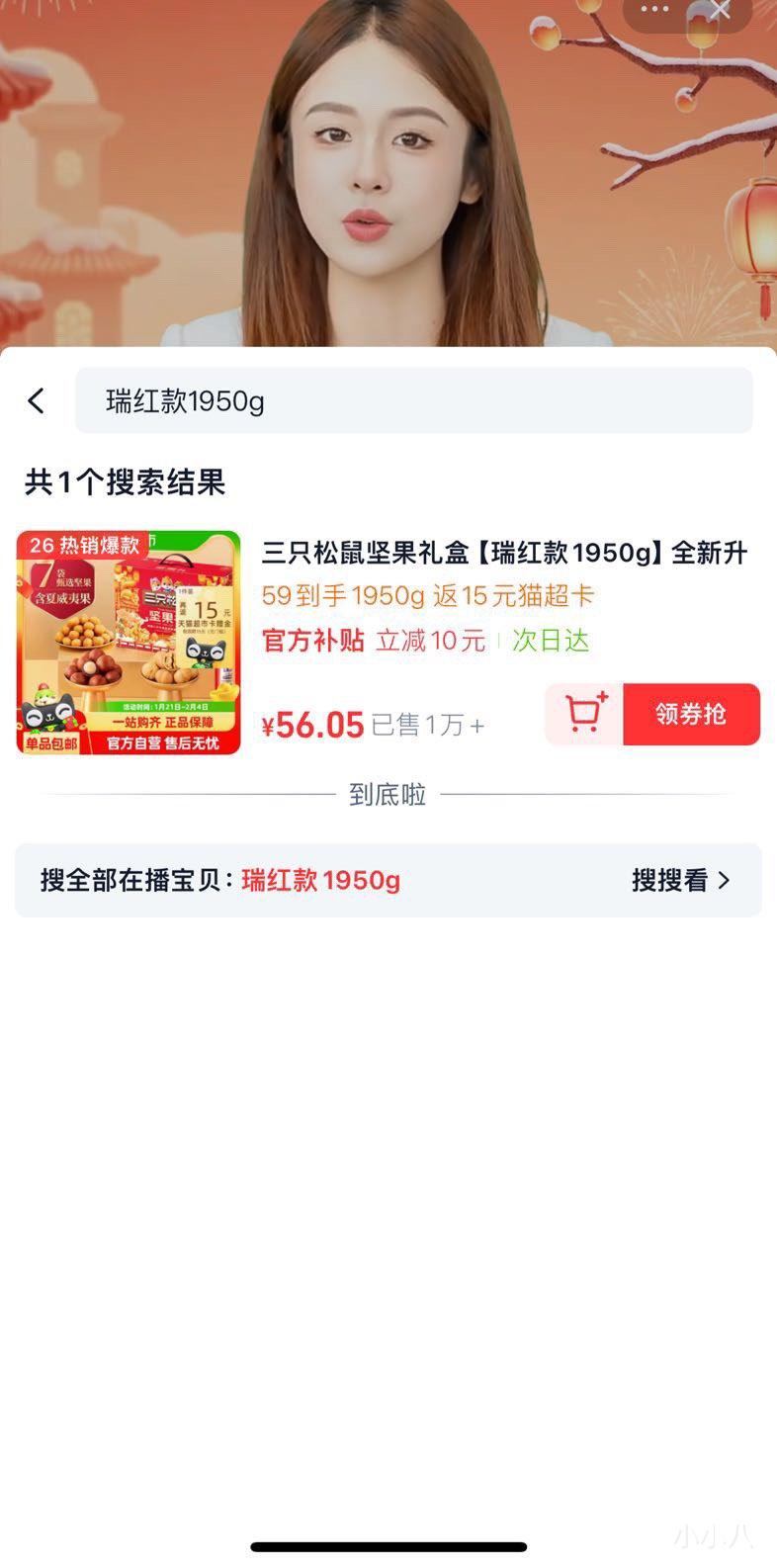Close the live stream with the X icon
The image size is (777, 1568).
click(x=721, y=10)
